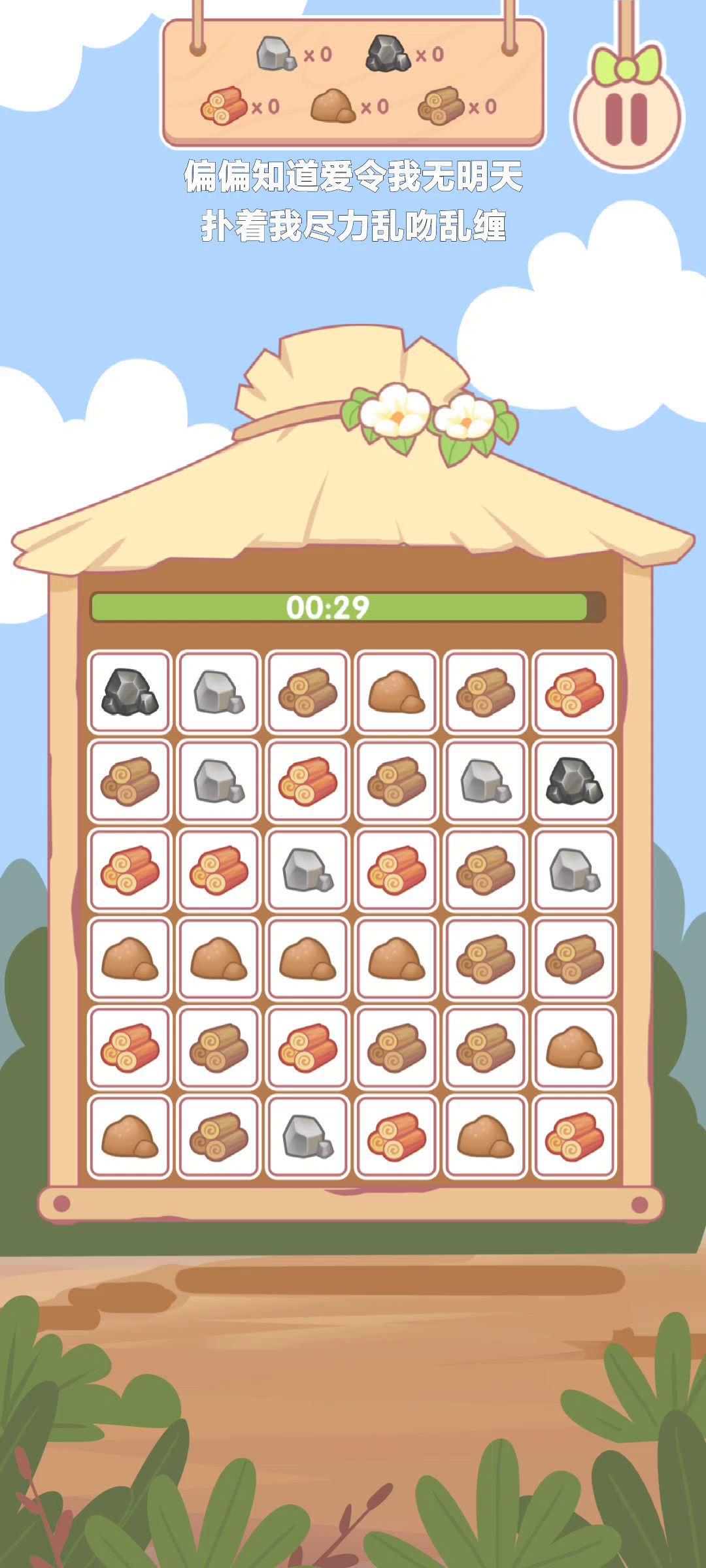
Task: Pause the game
Action: click(x=626, y=119)
